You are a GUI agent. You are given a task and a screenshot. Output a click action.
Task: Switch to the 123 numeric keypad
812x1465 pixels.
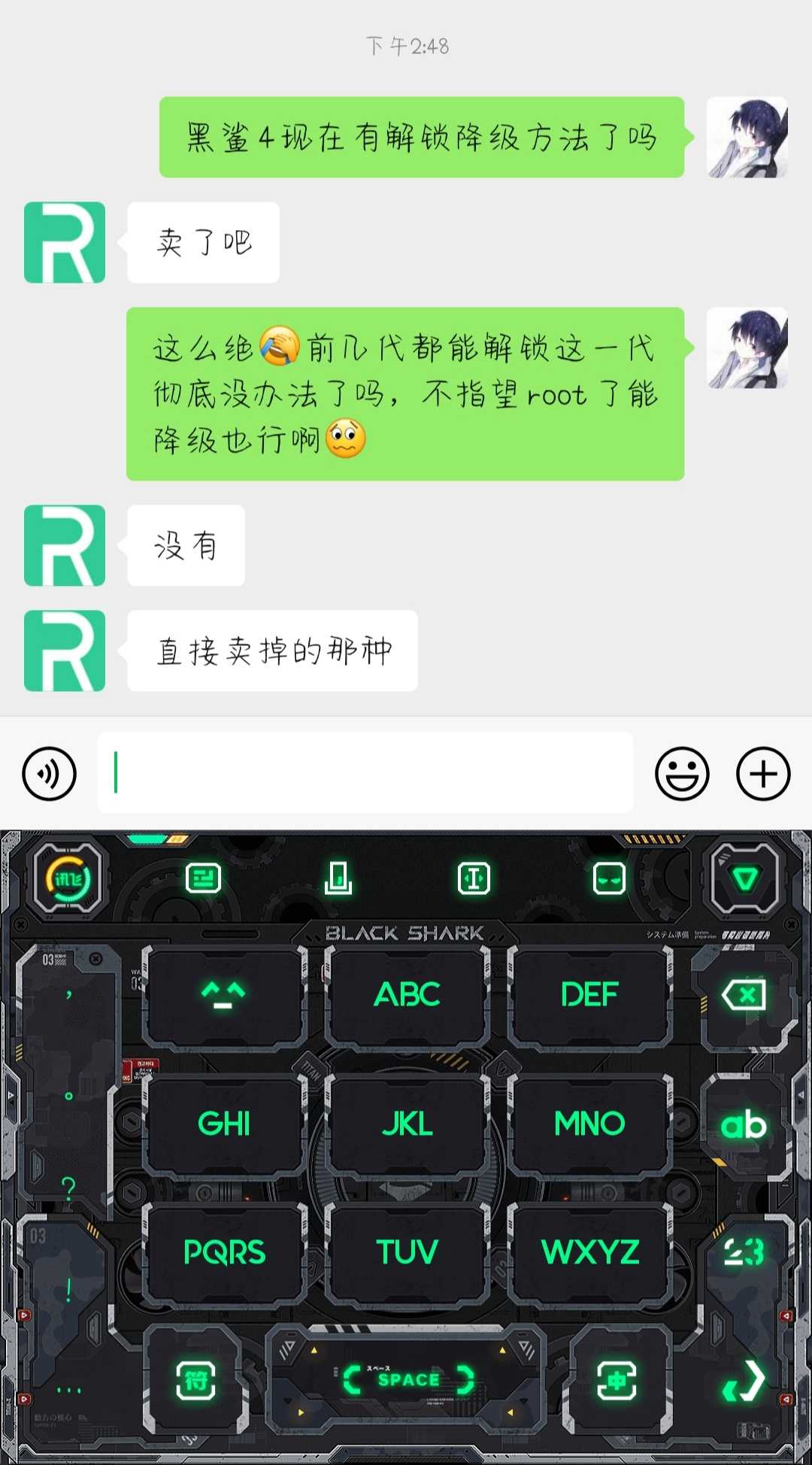point(744,1252)
